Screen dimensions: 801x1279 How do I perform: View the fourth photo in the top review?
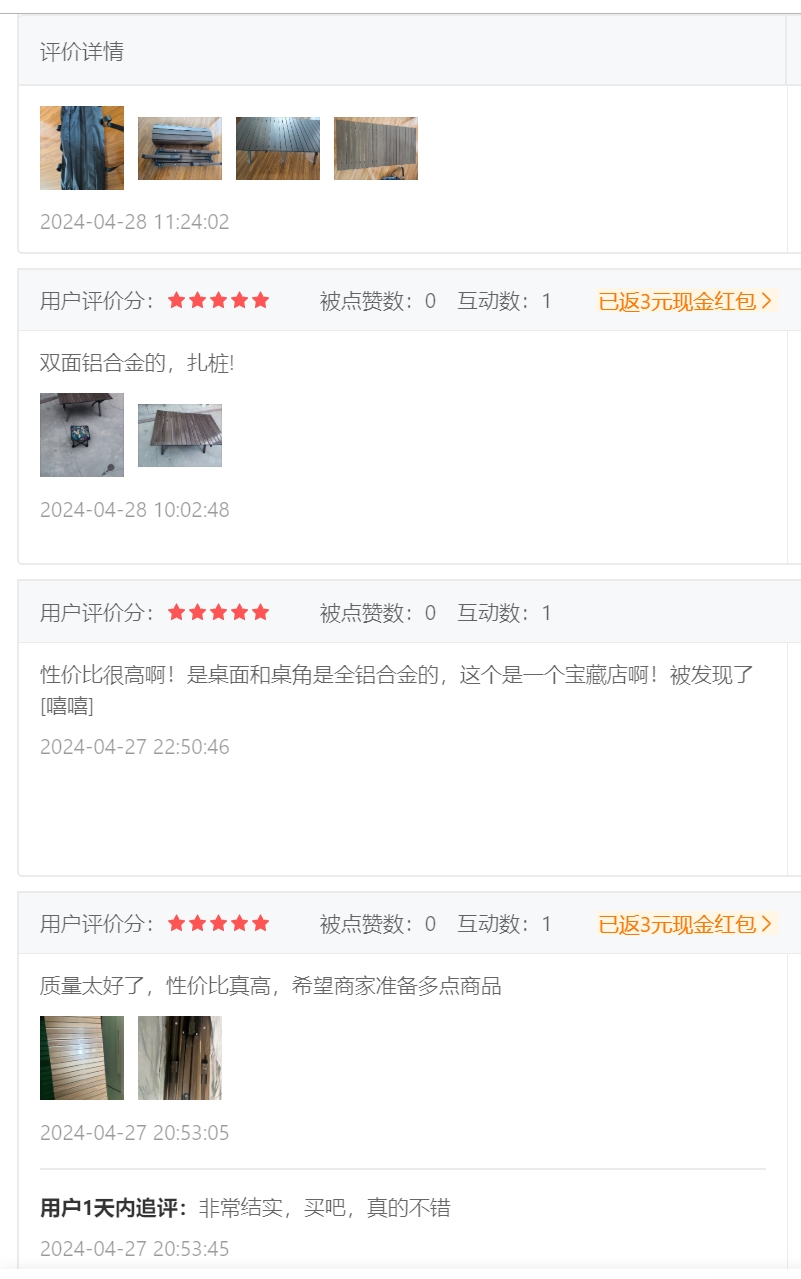376,148
